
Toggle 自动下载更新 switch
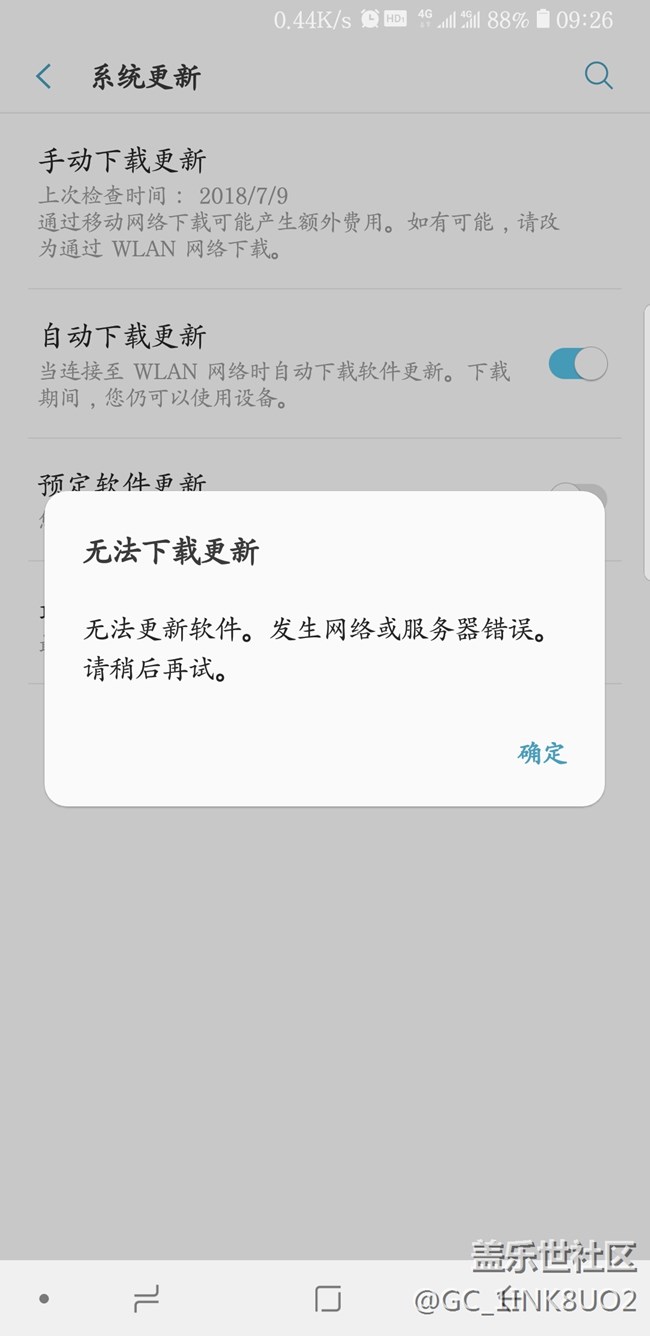point(577,364)
